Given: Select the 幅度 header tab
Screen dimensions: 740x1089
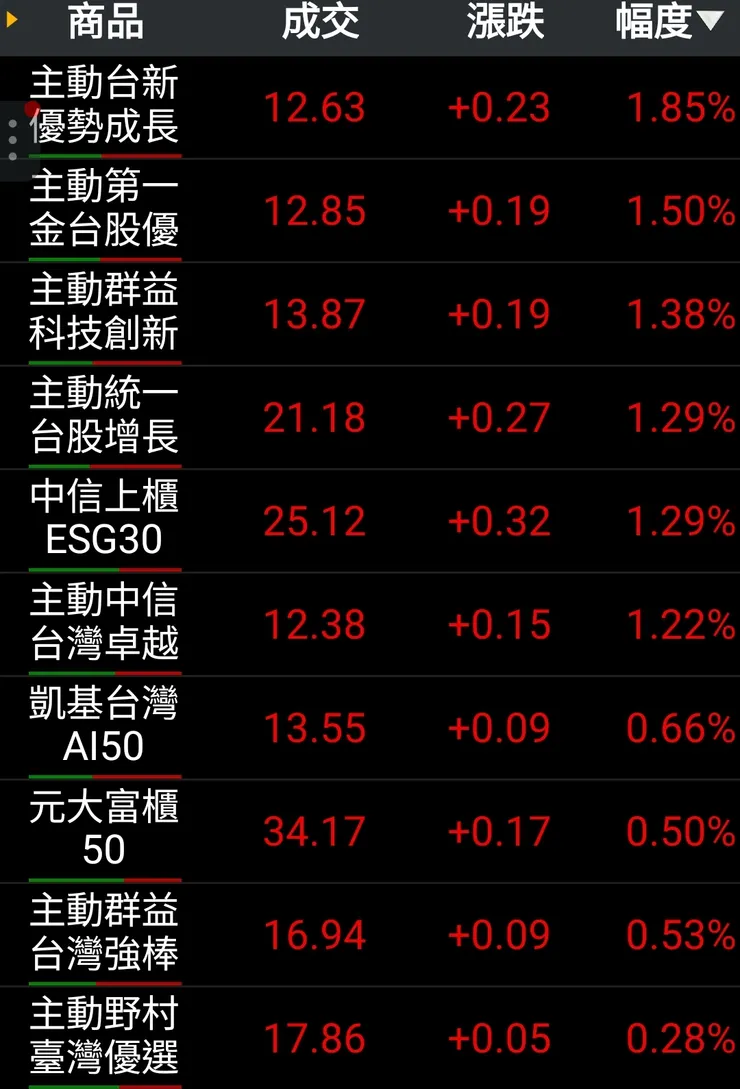Looking at the screenshot, I should pos(655,25).
